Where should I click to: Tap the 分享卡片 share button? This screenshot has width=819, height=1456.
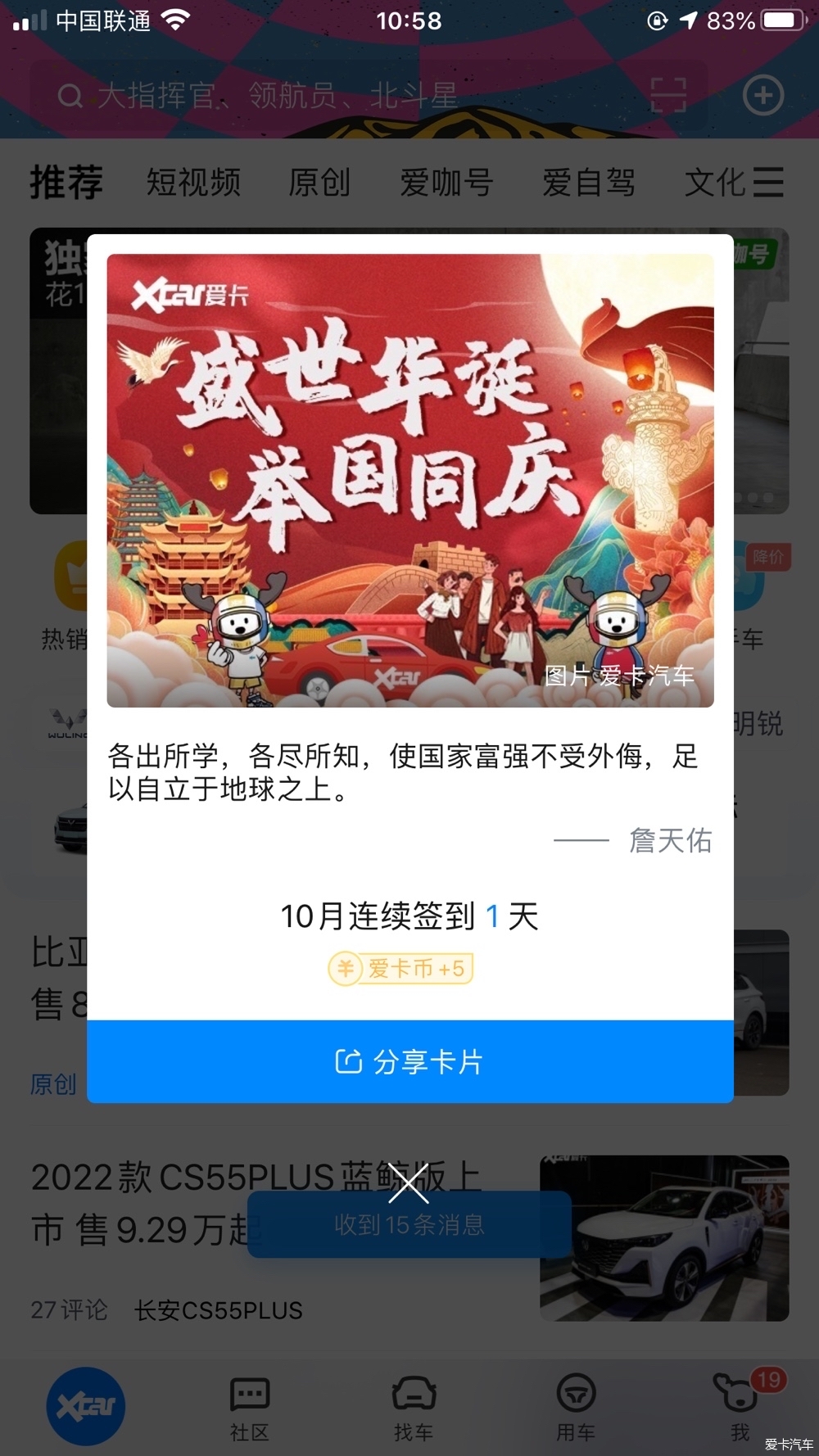[409, 1061]
